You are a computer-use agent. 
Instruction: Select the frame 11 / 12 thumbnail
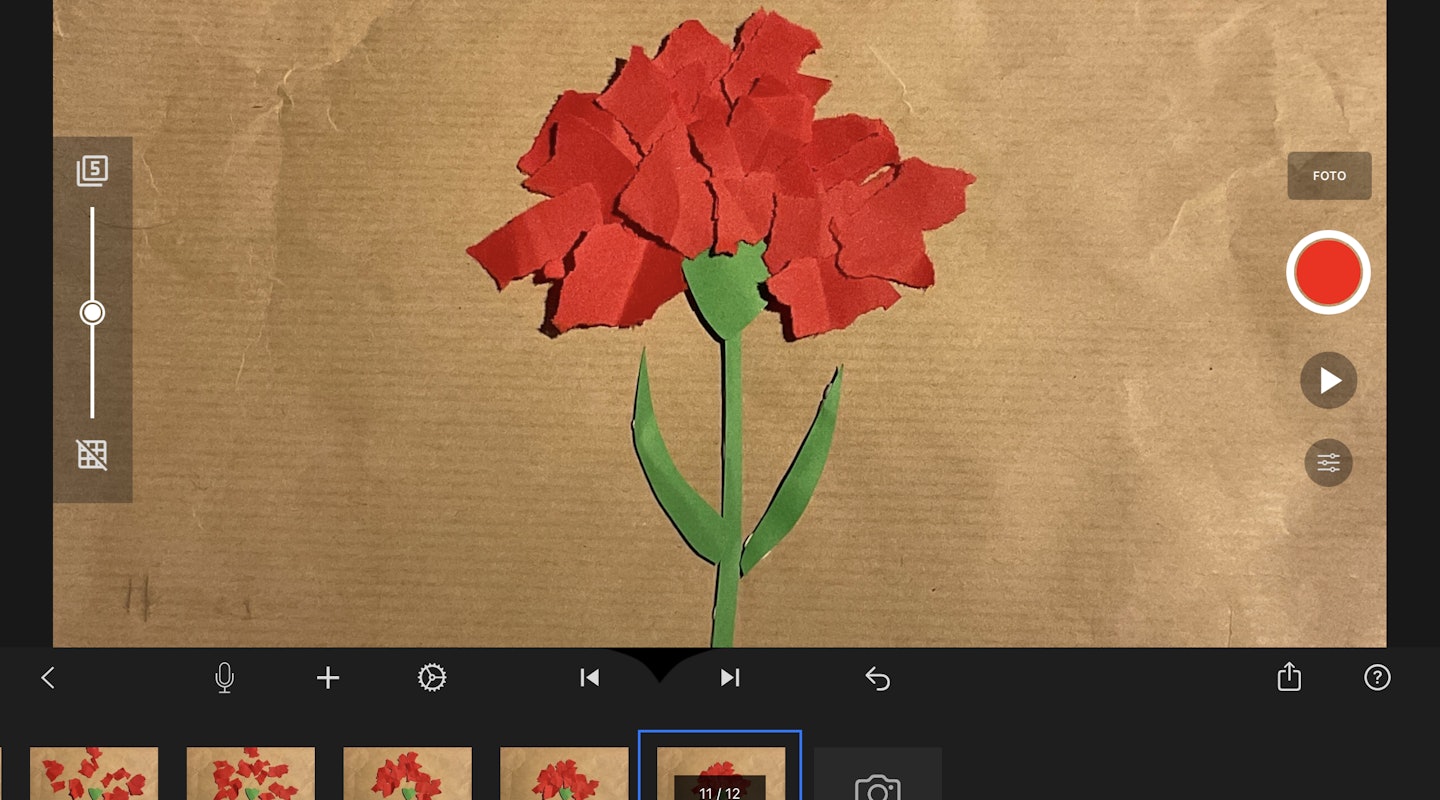tap(720, 772)
